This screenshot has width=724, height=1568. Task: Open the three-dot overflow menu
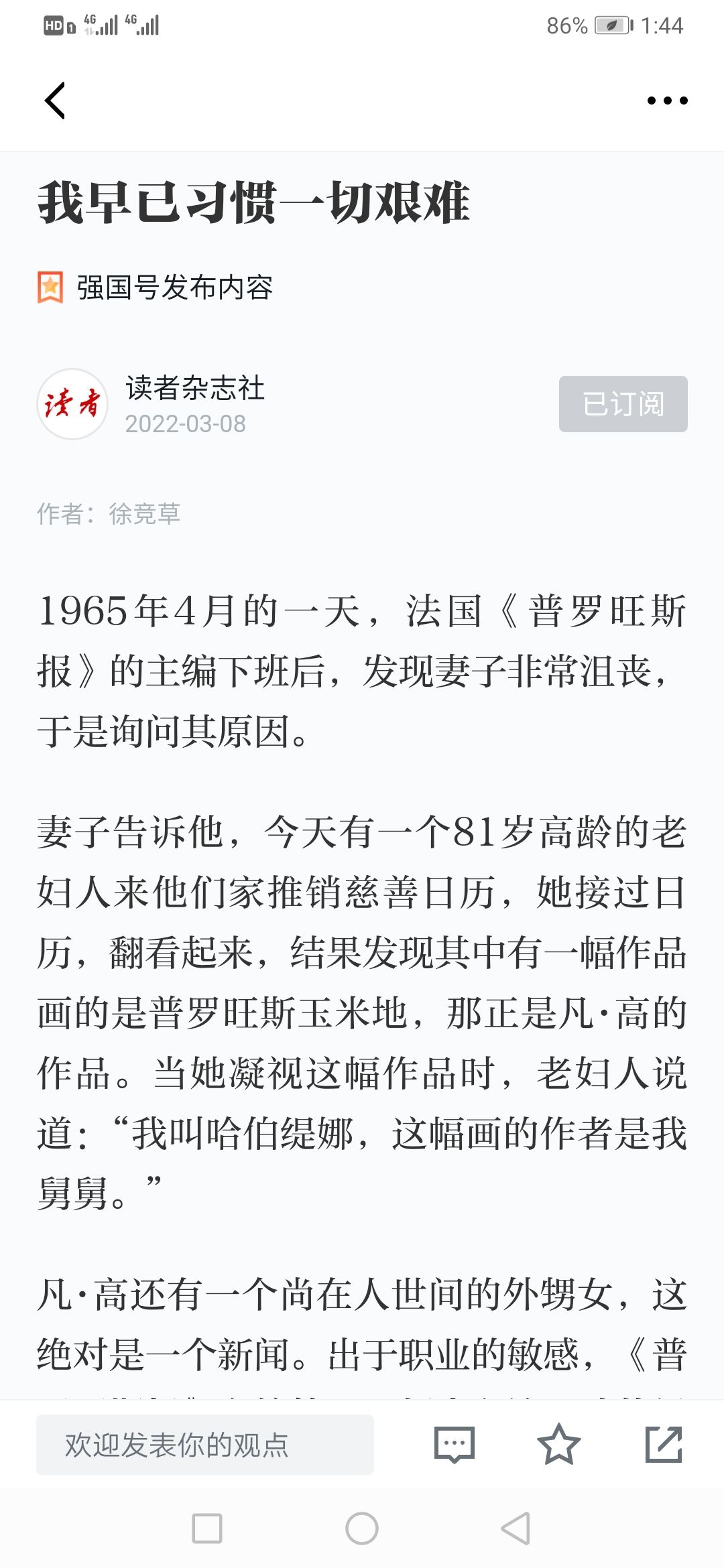click(x=667, y=101)
